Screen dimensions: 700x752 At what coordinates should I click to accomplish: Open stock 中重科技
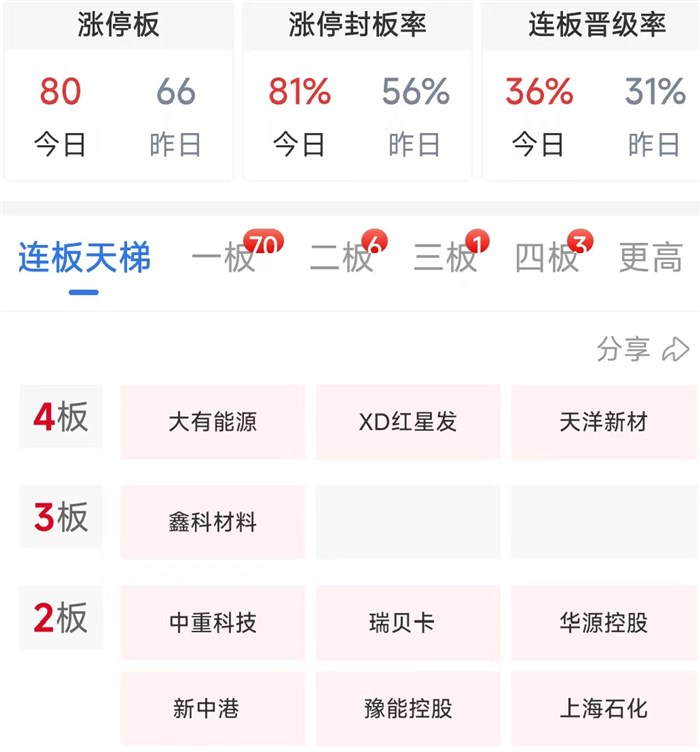point(212,623)
